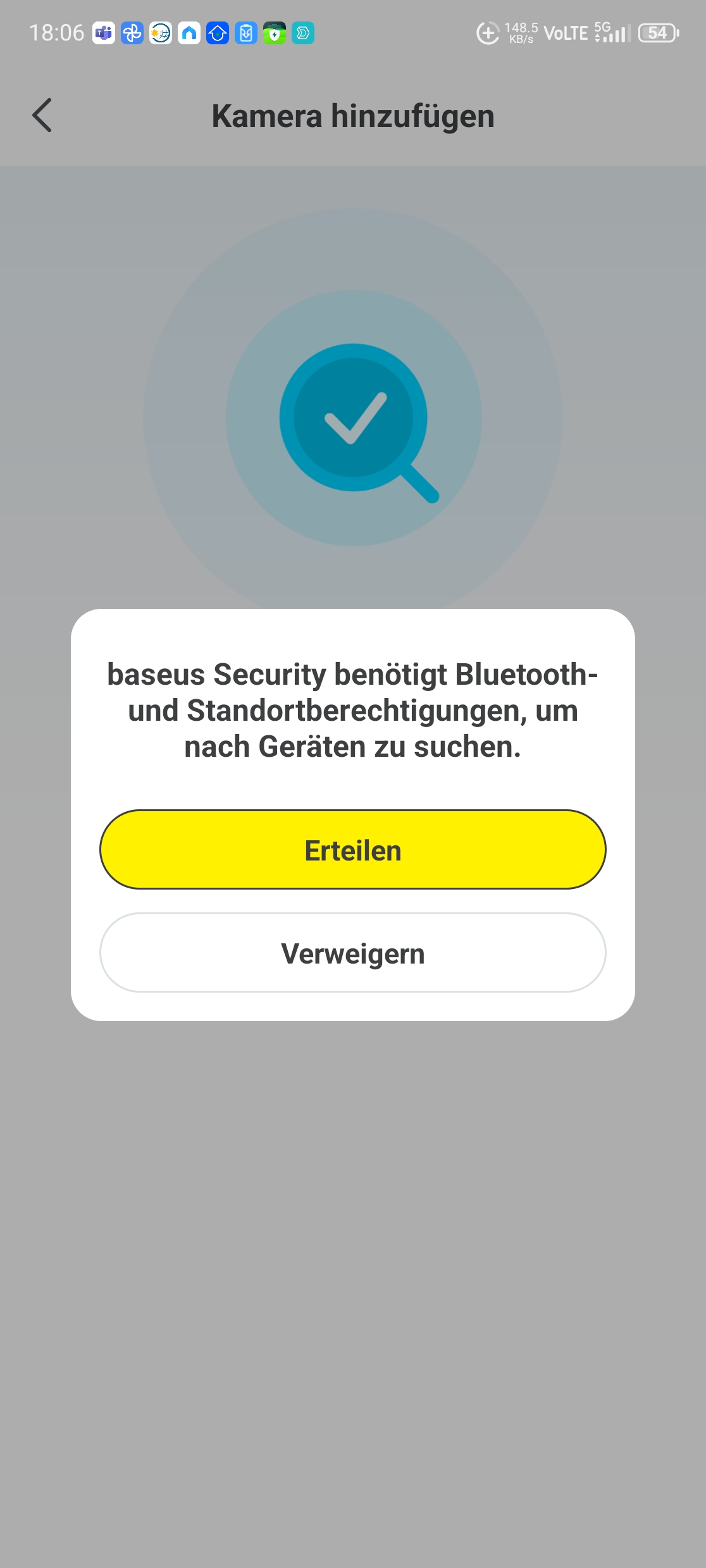Grant Bluetooth and location permissions with Erteilen
This screenshot has height=1568, width=706.
[x=352, y=850]
